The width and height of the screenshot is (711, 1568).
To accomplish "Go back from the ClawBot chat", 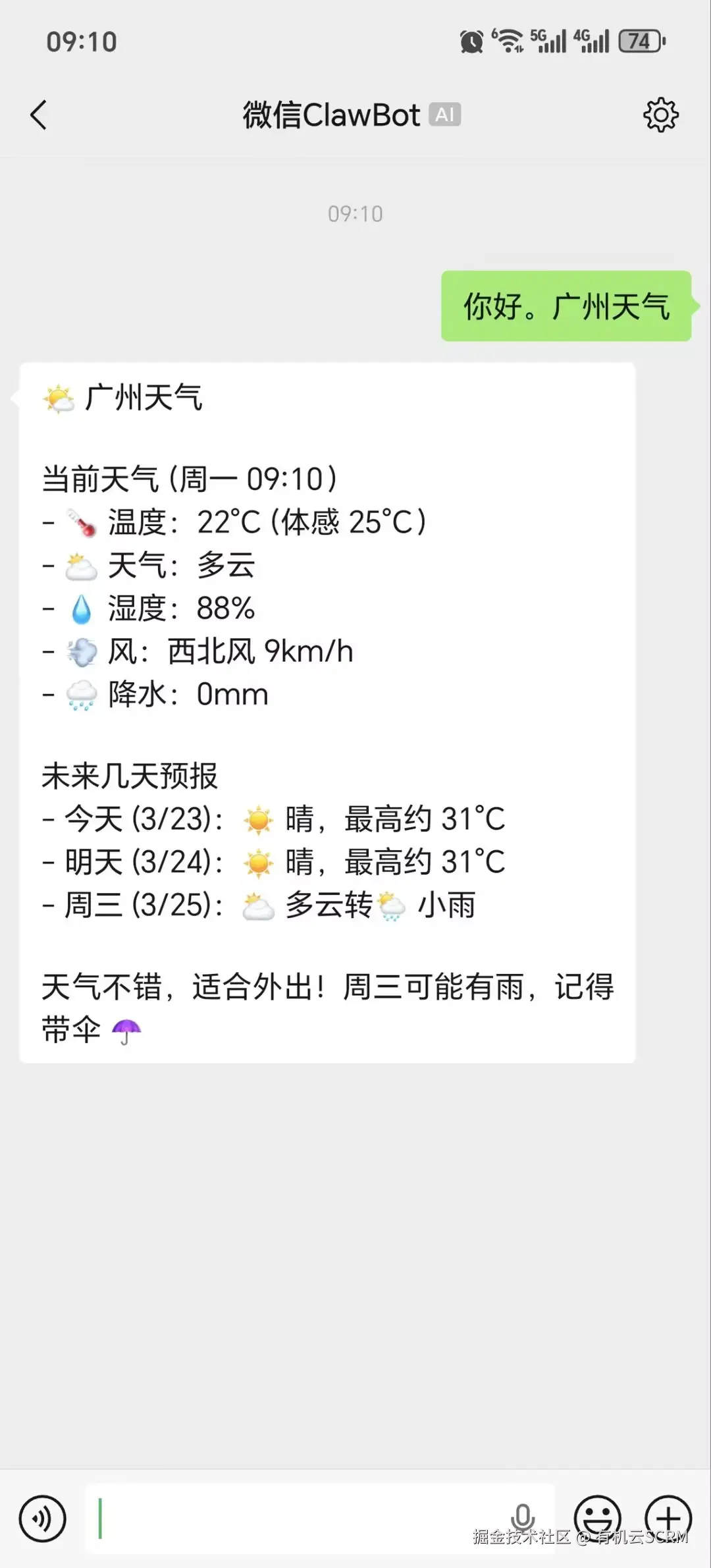I will tap(39, 115).
